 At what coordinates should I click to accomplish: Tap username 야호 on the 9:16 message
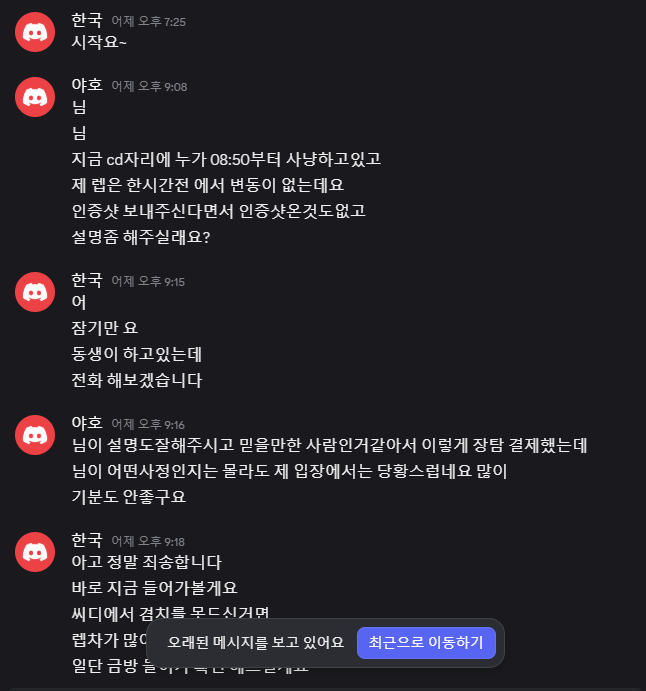[87, 423]
